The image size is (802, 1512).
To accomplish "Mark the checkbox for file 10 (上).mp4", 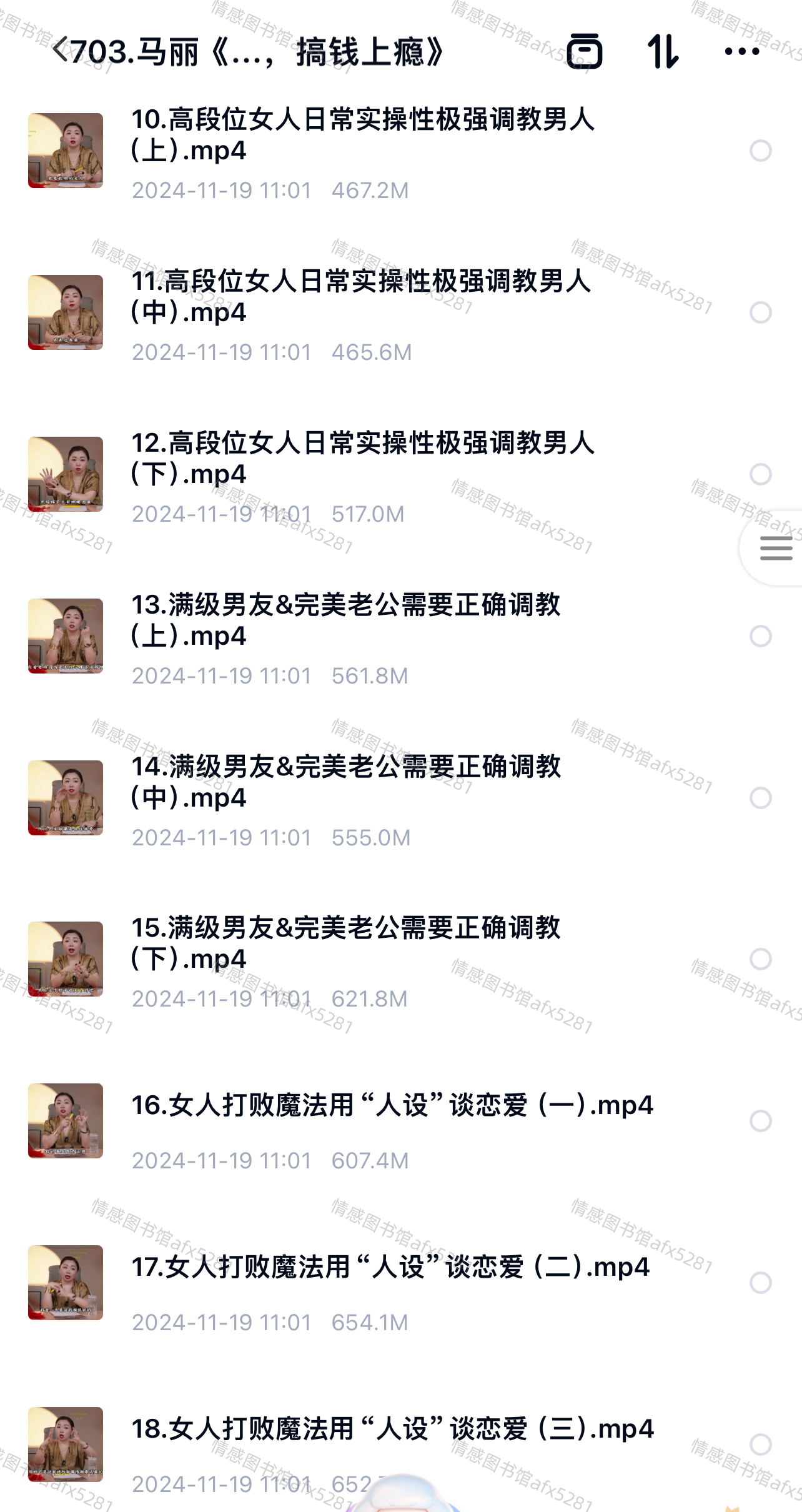I will pos(760,151).
